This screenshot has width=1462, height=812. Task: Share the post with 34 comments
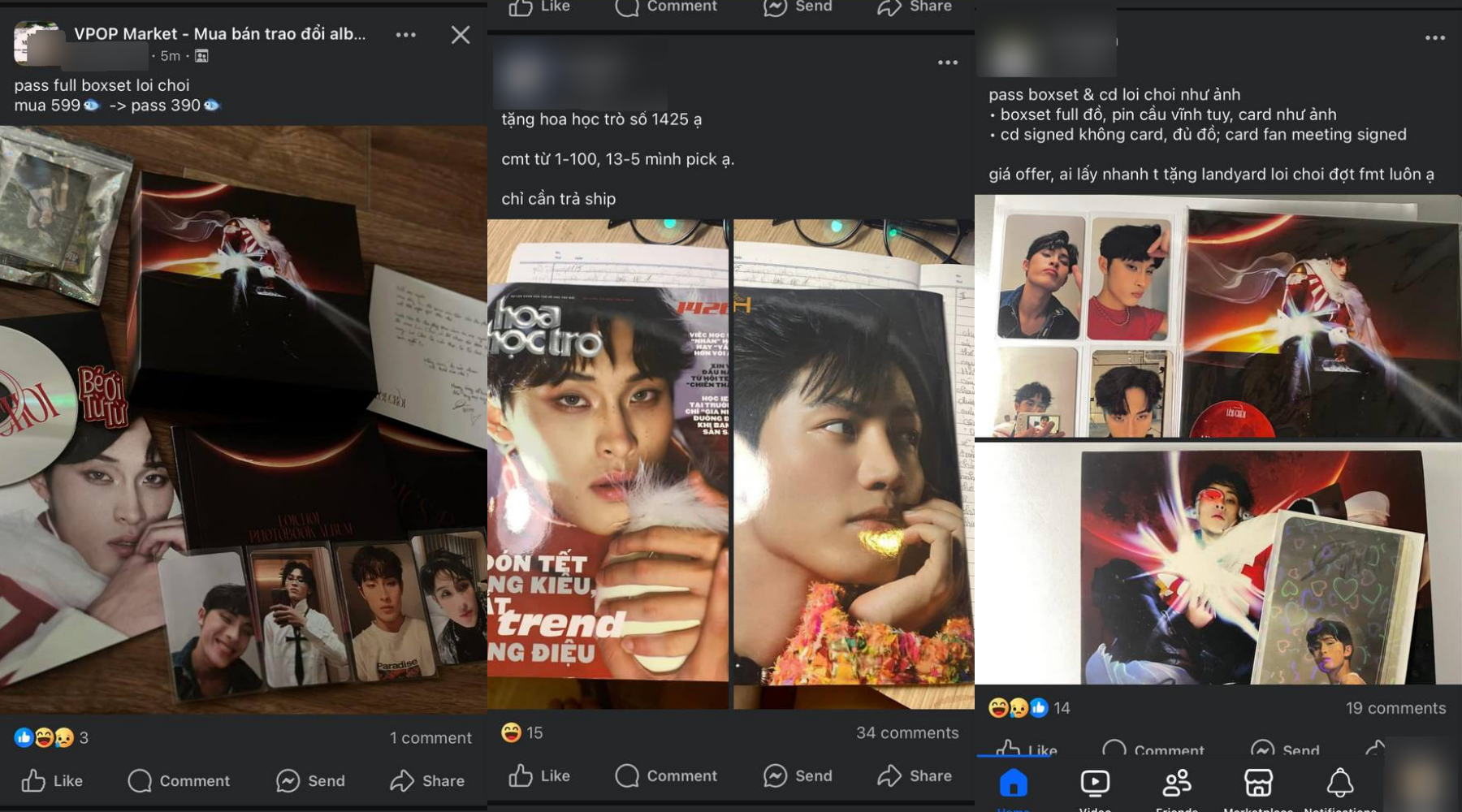point(915,775)
